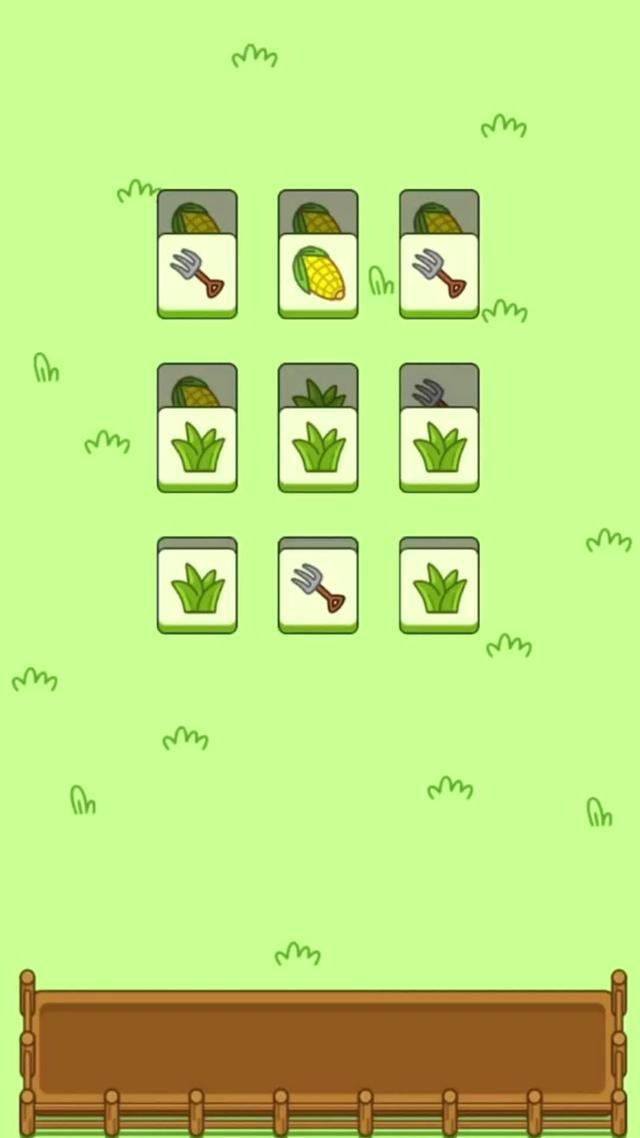Viewport: 640px width, 1138px height.
Task: Select the grass tile covering a rake tile
Action: [439, 447]
